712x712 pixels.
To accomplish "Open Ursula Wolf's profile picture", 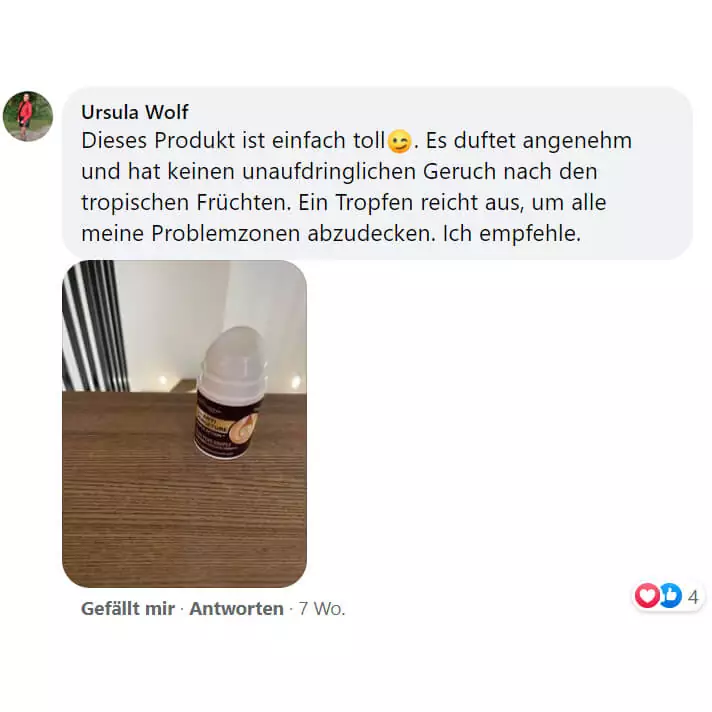I will [28, 116].
